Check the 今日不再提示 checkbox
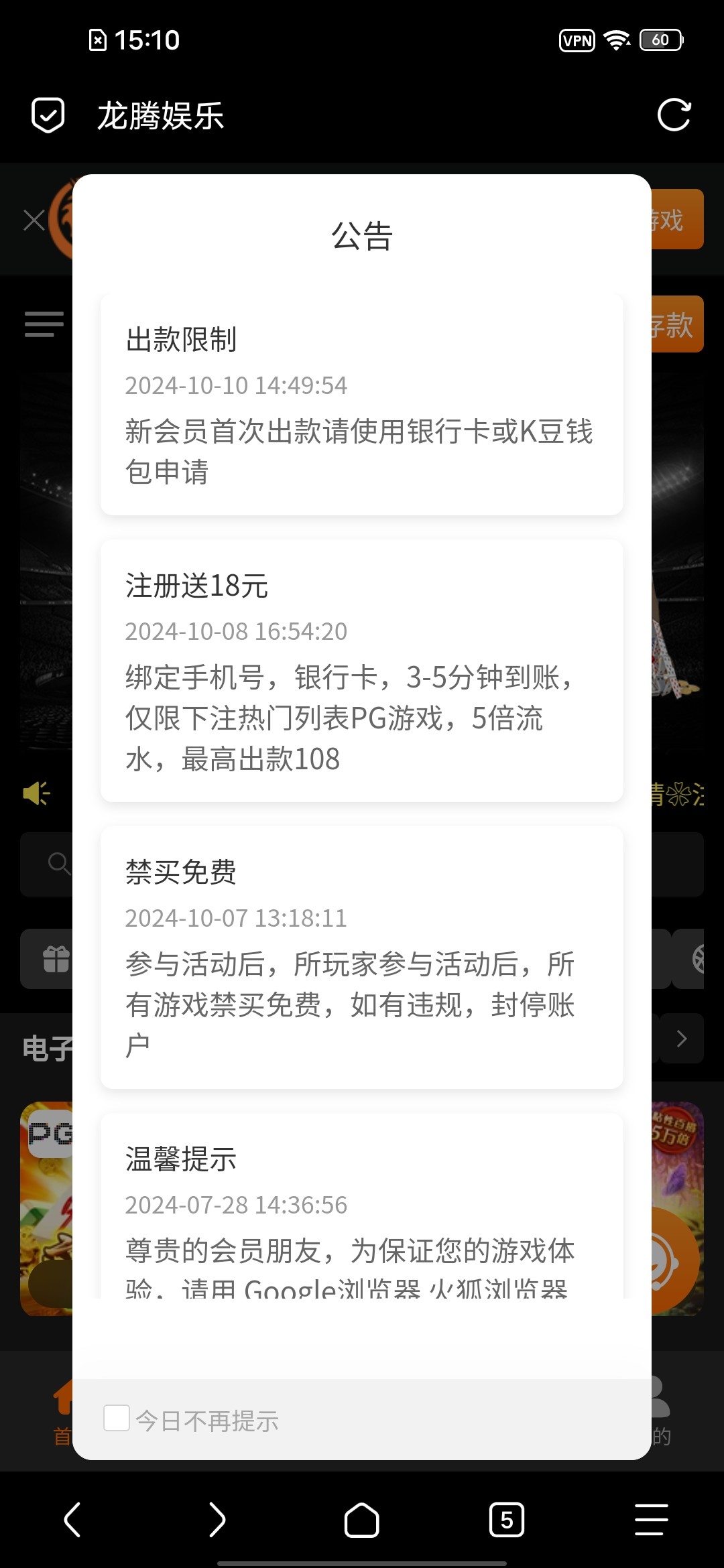The image size is (724, 1568). tap(117, 1418)
